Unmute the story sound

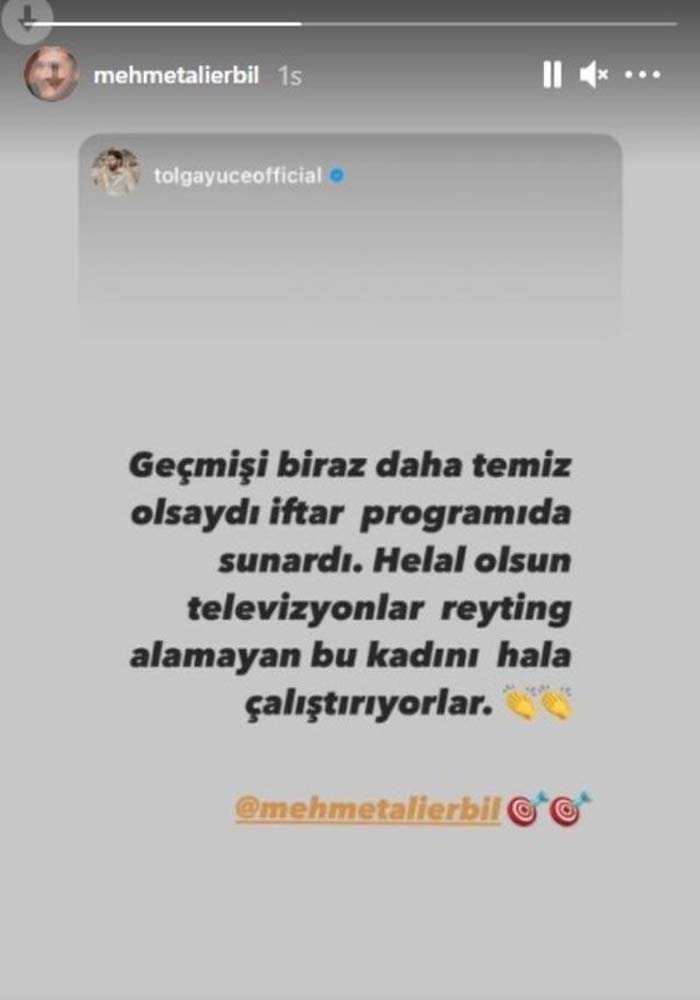594,74
